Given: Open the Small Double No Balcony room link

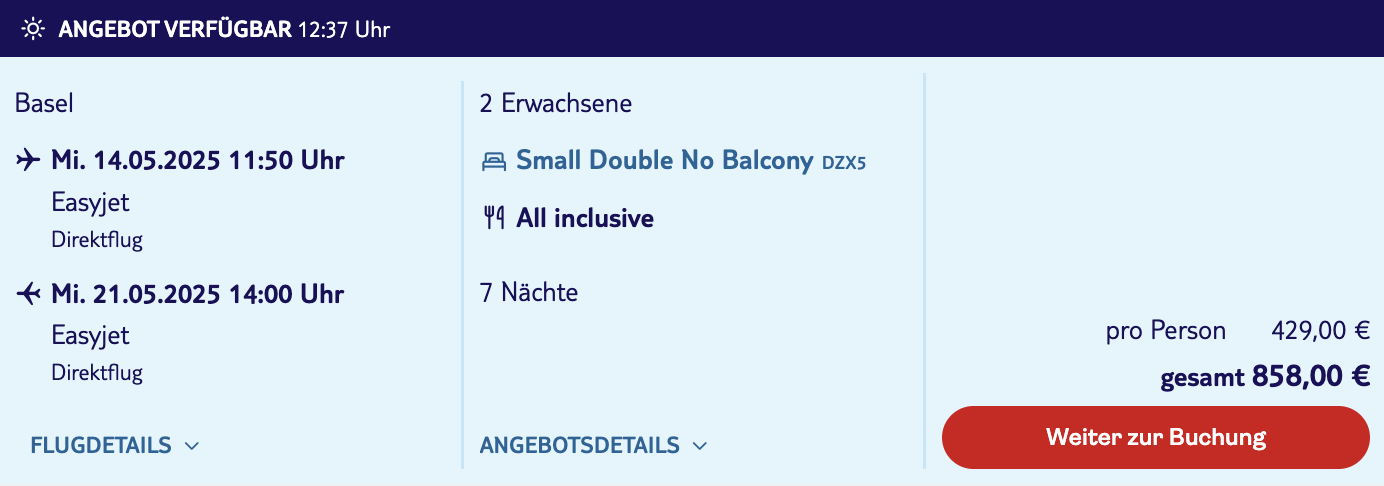Looking at the screenshot, I should click(664, 160).
